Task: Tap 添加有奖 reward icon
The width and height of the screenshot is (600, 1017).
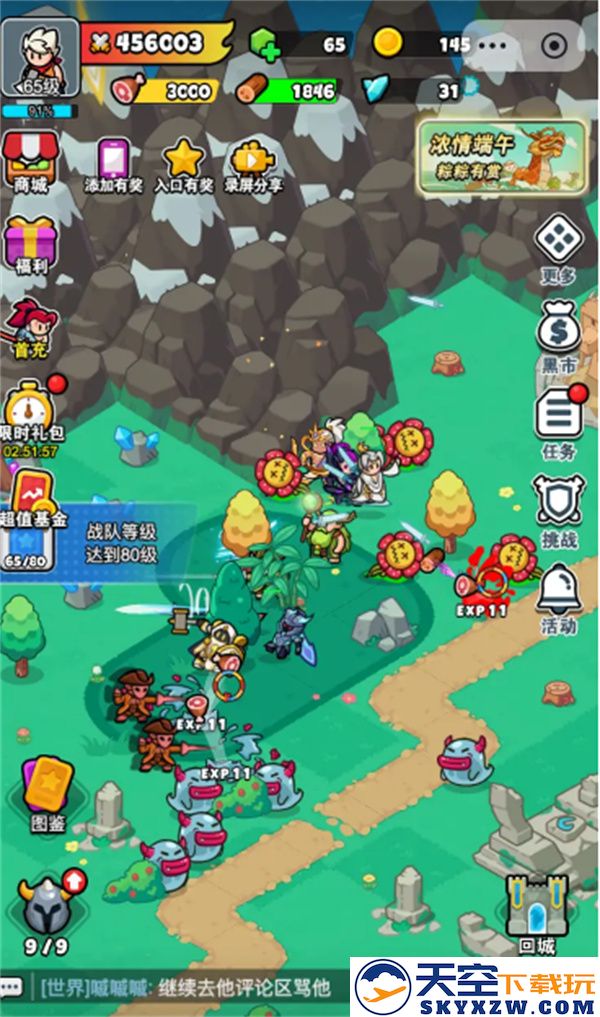Action: [113, 164]
